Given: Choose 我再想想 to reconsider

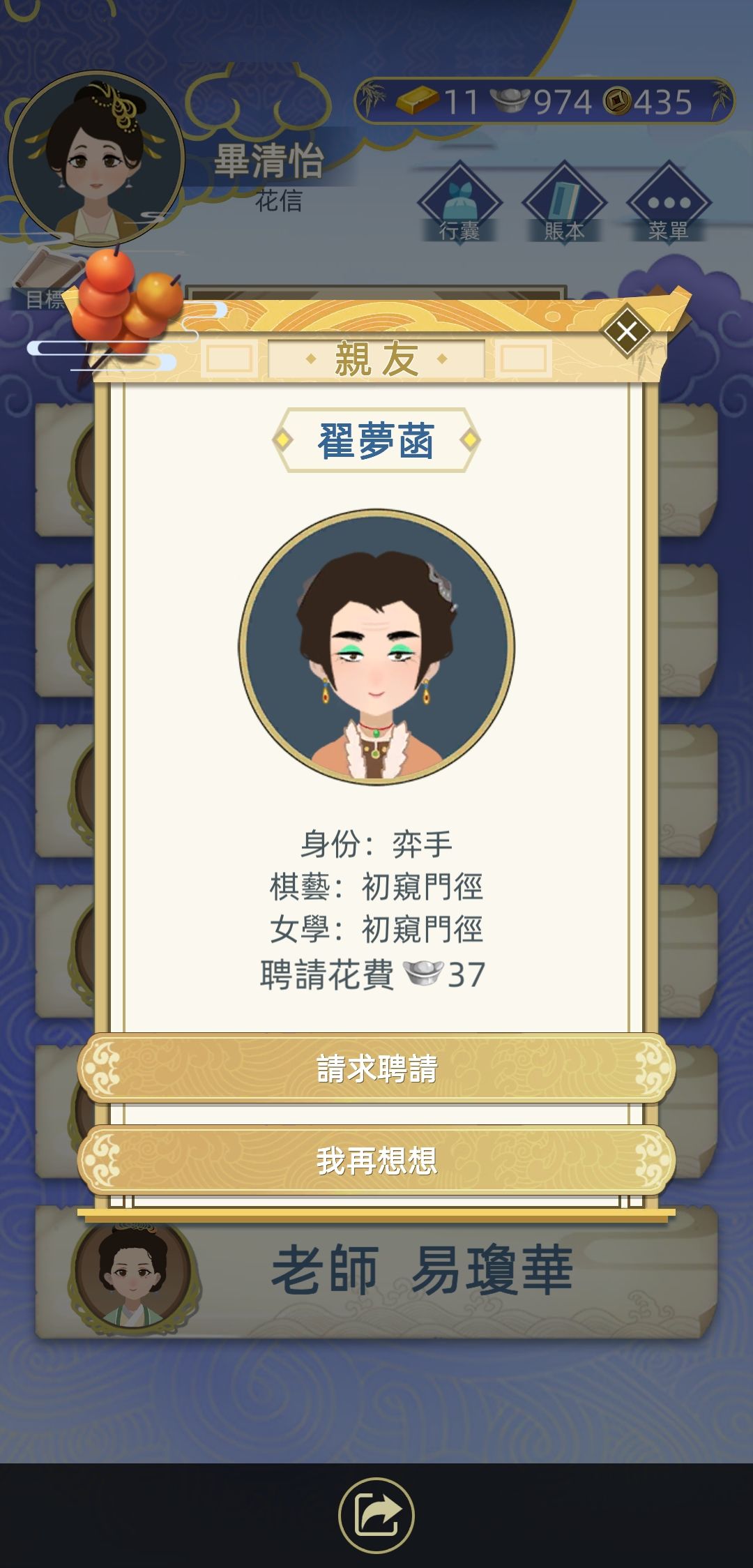Looking at the screenshot, I should 376,1161.
